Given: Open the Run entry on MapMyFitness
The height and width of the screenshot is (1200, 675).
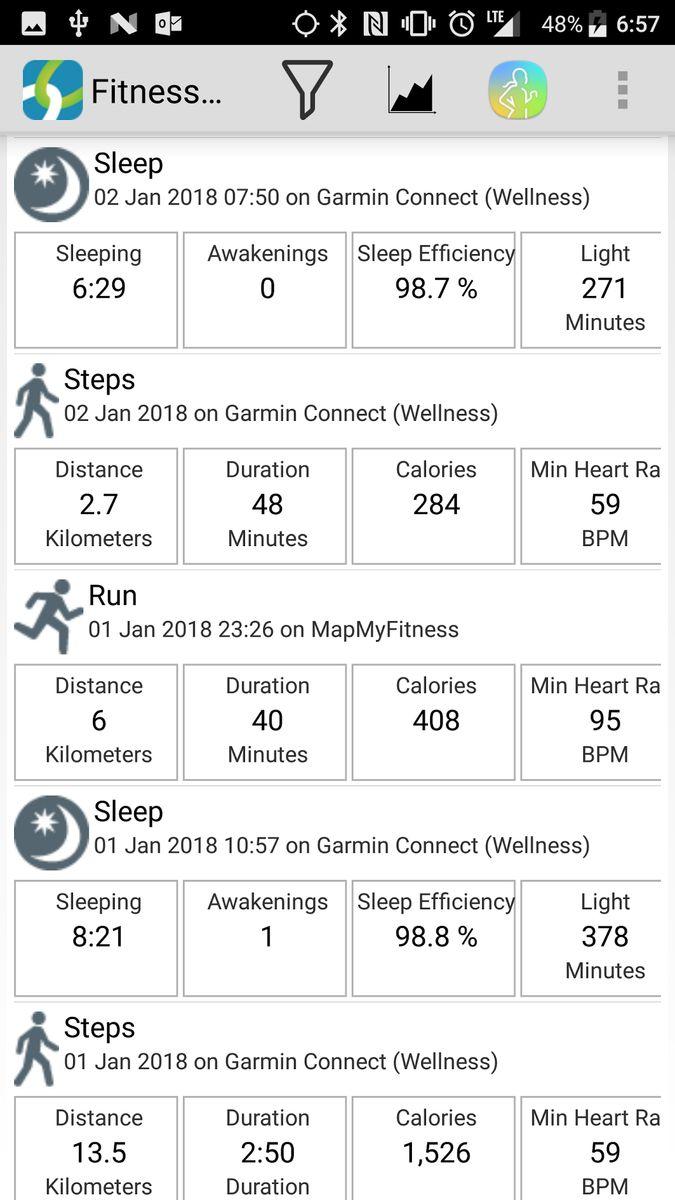Looking at the screenshot, I should click(273, 613).
